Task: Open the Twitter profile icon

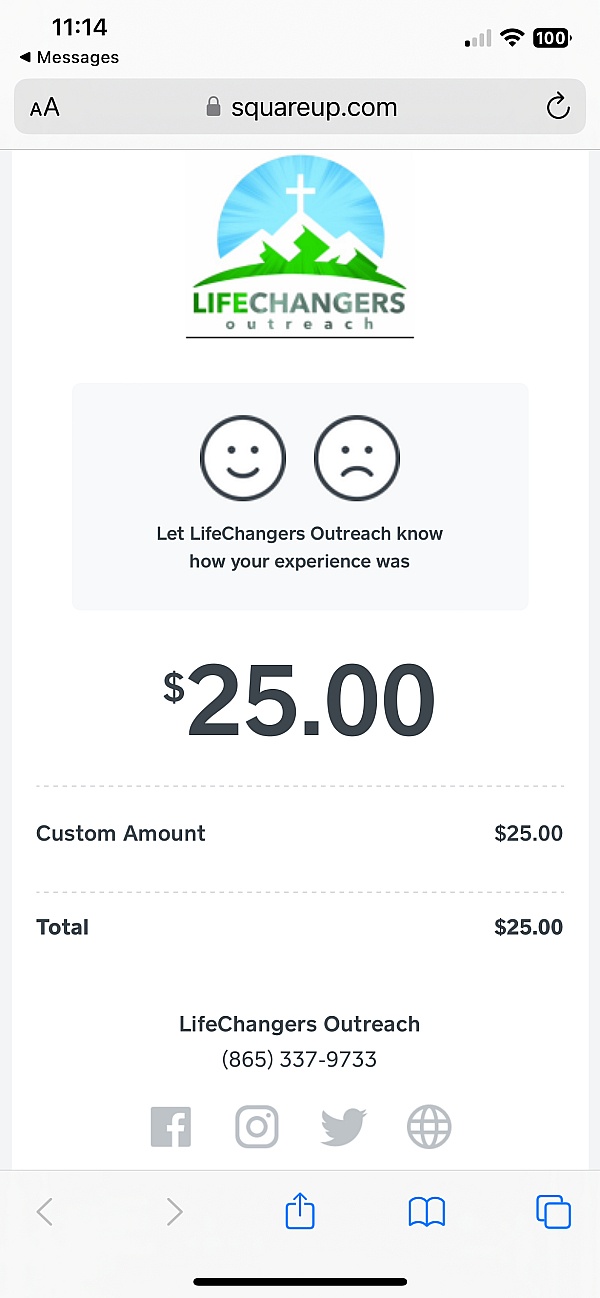Action: [343, 1127]
